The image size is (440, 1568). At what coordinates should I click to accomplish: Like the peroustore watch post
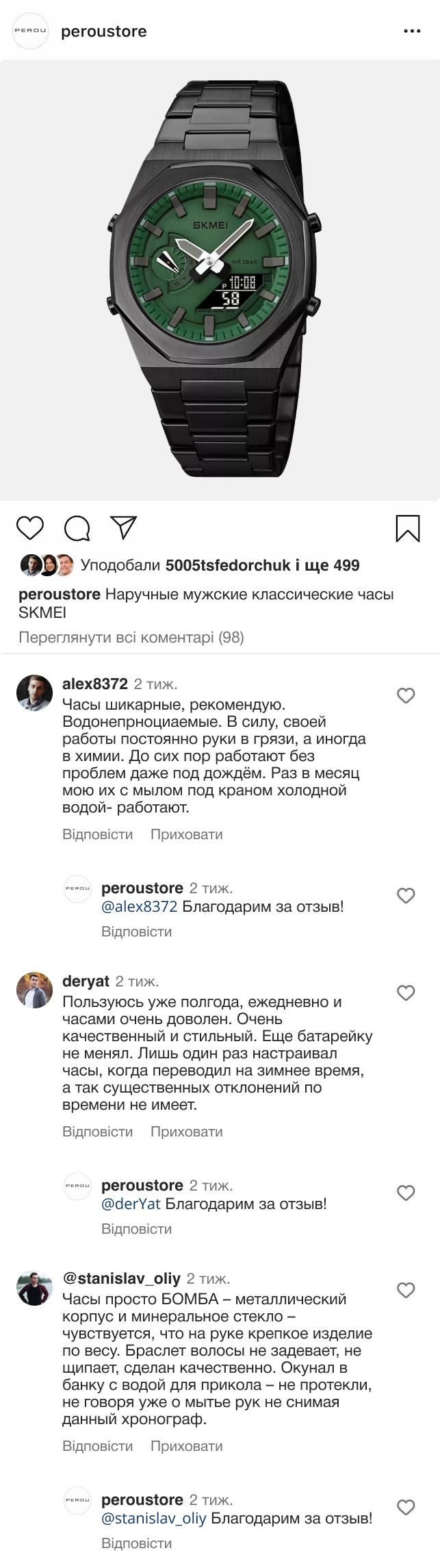[30, 528]
